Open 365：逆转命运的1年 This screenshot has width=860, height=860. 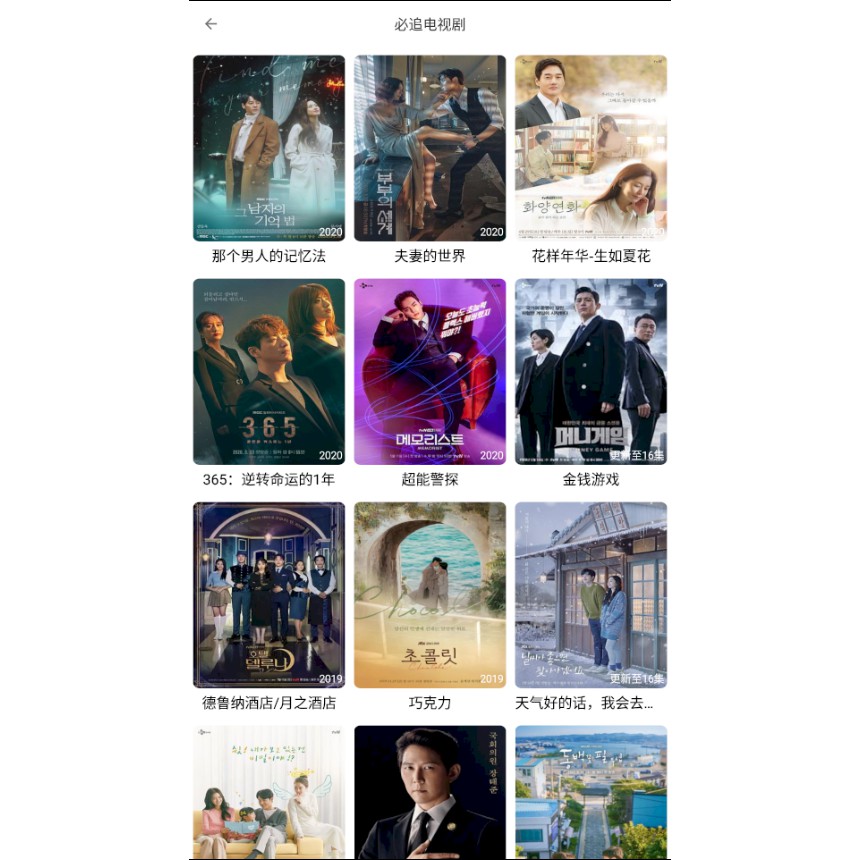click(269, 372)
